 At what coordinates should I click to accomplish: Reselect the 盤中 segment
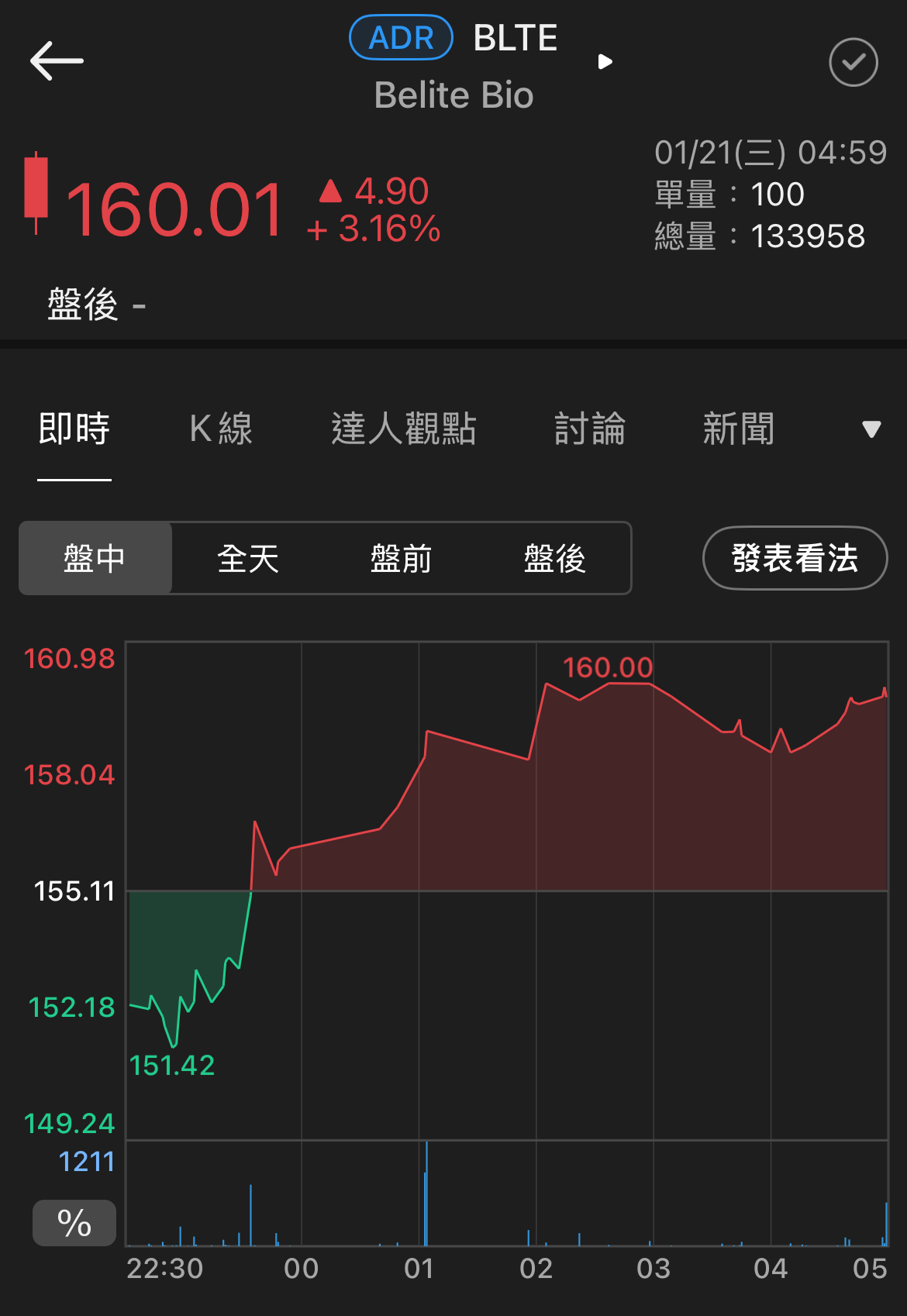tap(95, 558)
